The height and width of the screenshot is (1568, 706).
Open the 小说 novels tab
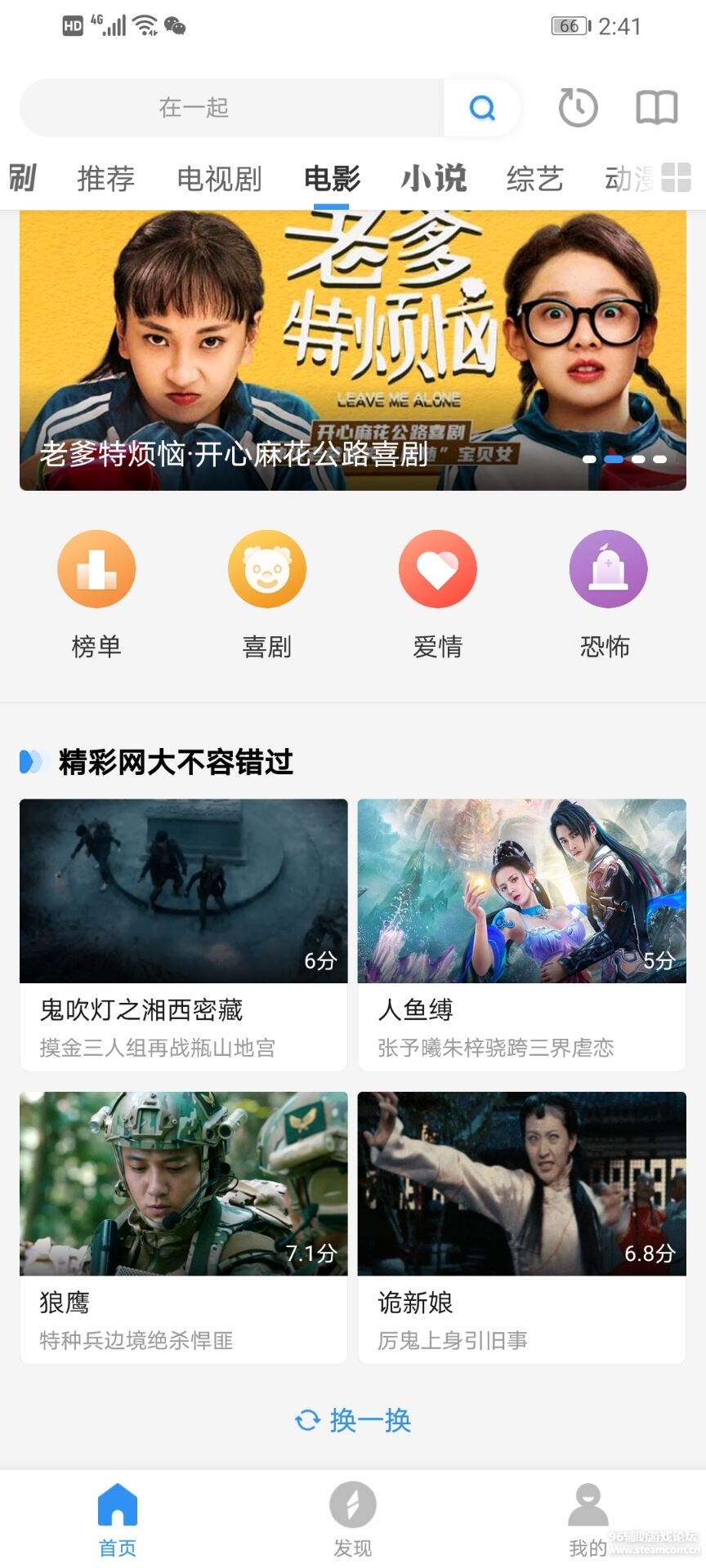[x=434, y=179]
